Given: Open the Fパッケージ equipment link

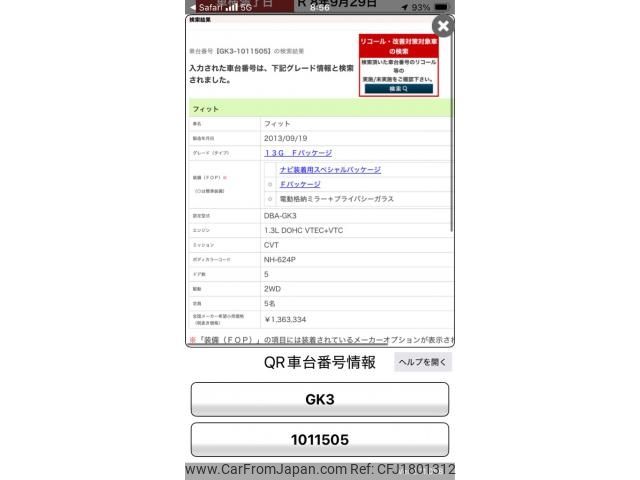Looking at the screenshot, I should click(300, 185).
